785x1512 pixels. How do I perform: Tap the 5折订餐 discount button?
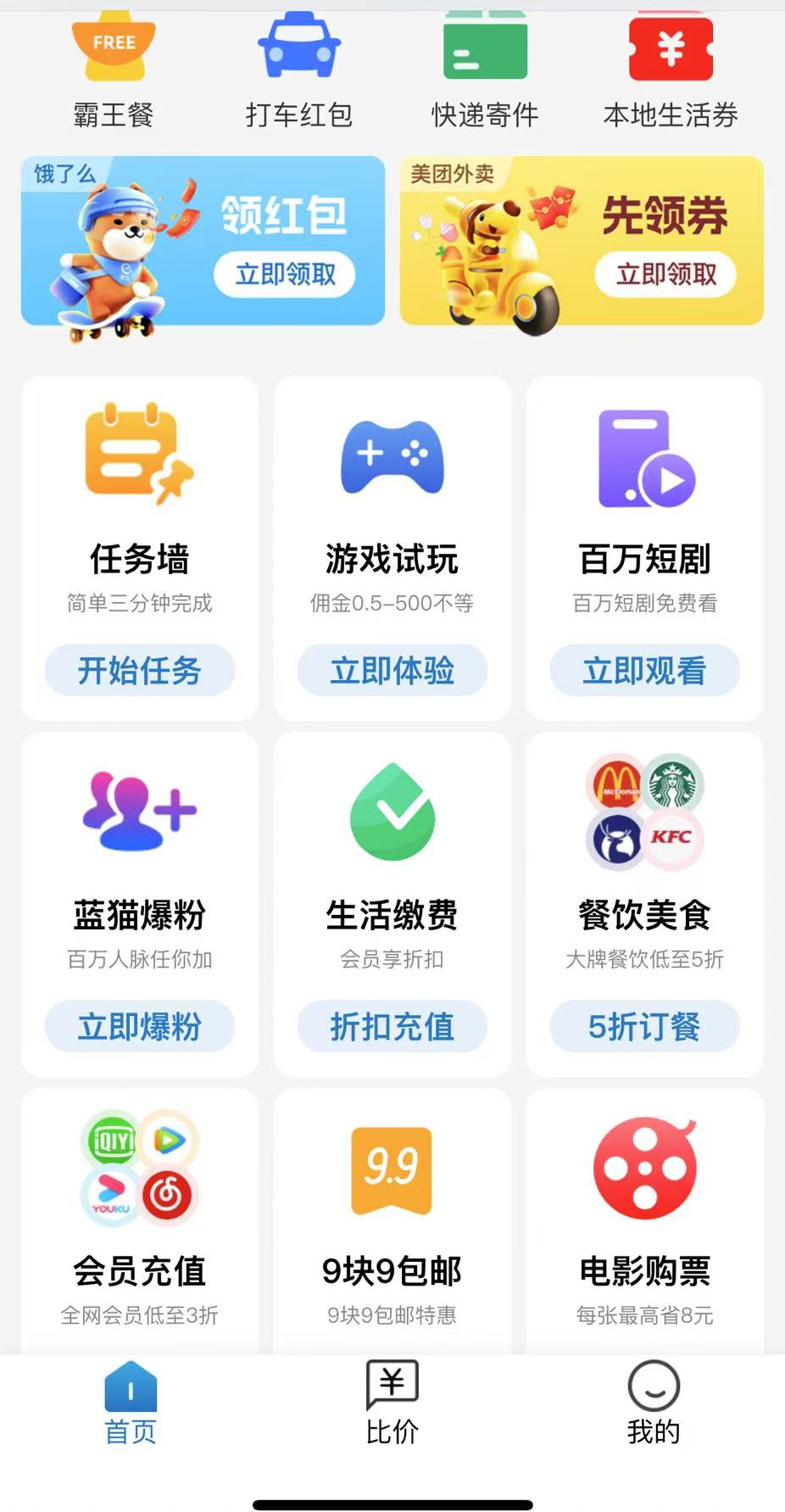coord(643,1026)
